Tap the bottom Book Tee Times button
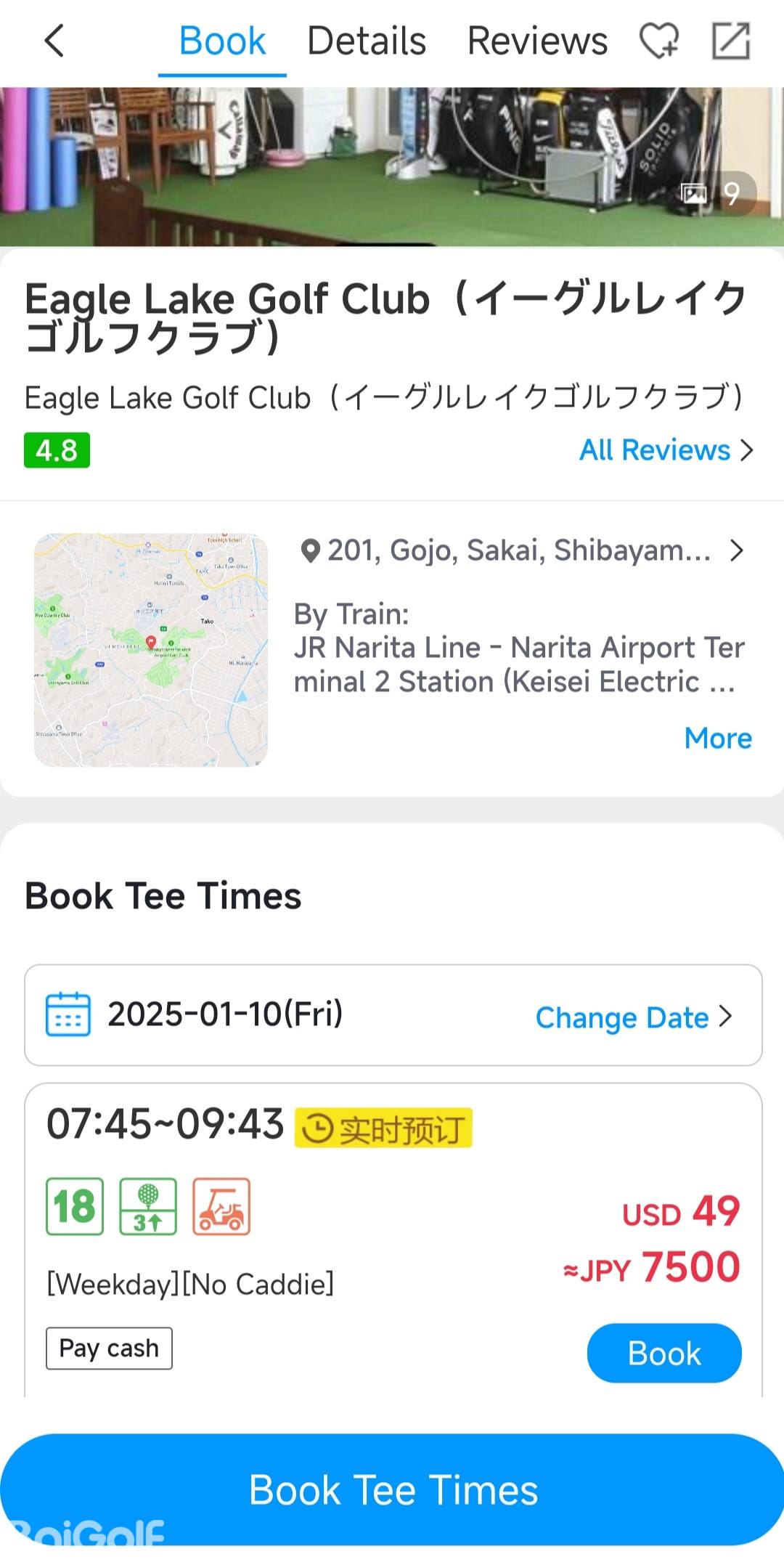Screen dimensions: 784x1562 pos(392,1490)
